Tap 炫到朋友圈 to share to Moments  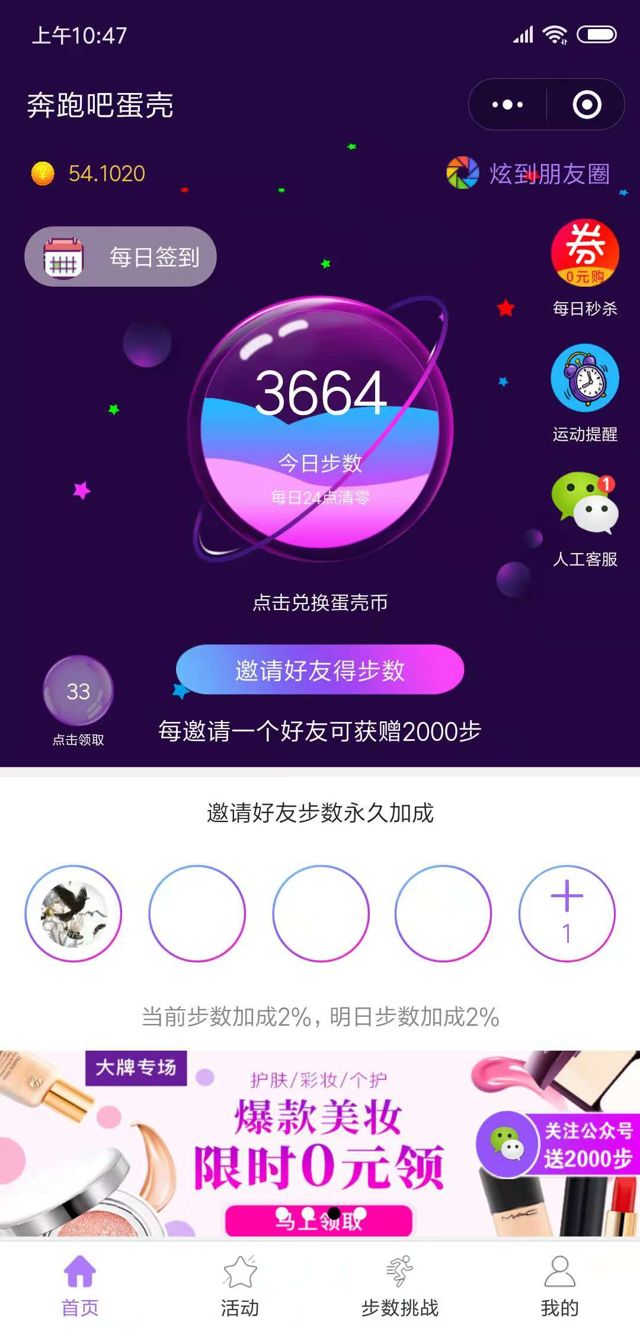click(x=528, y=173)
